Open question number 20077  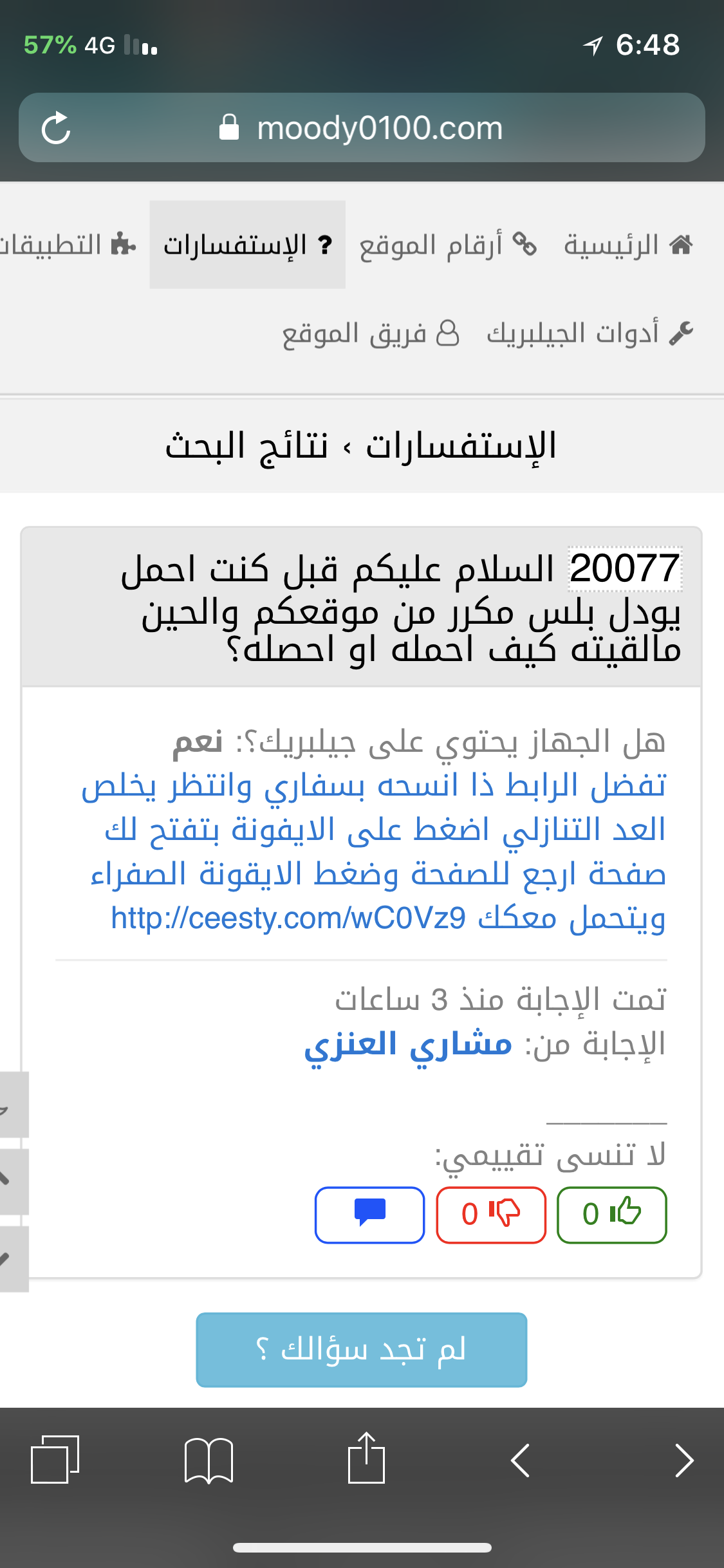pos(624,569)
